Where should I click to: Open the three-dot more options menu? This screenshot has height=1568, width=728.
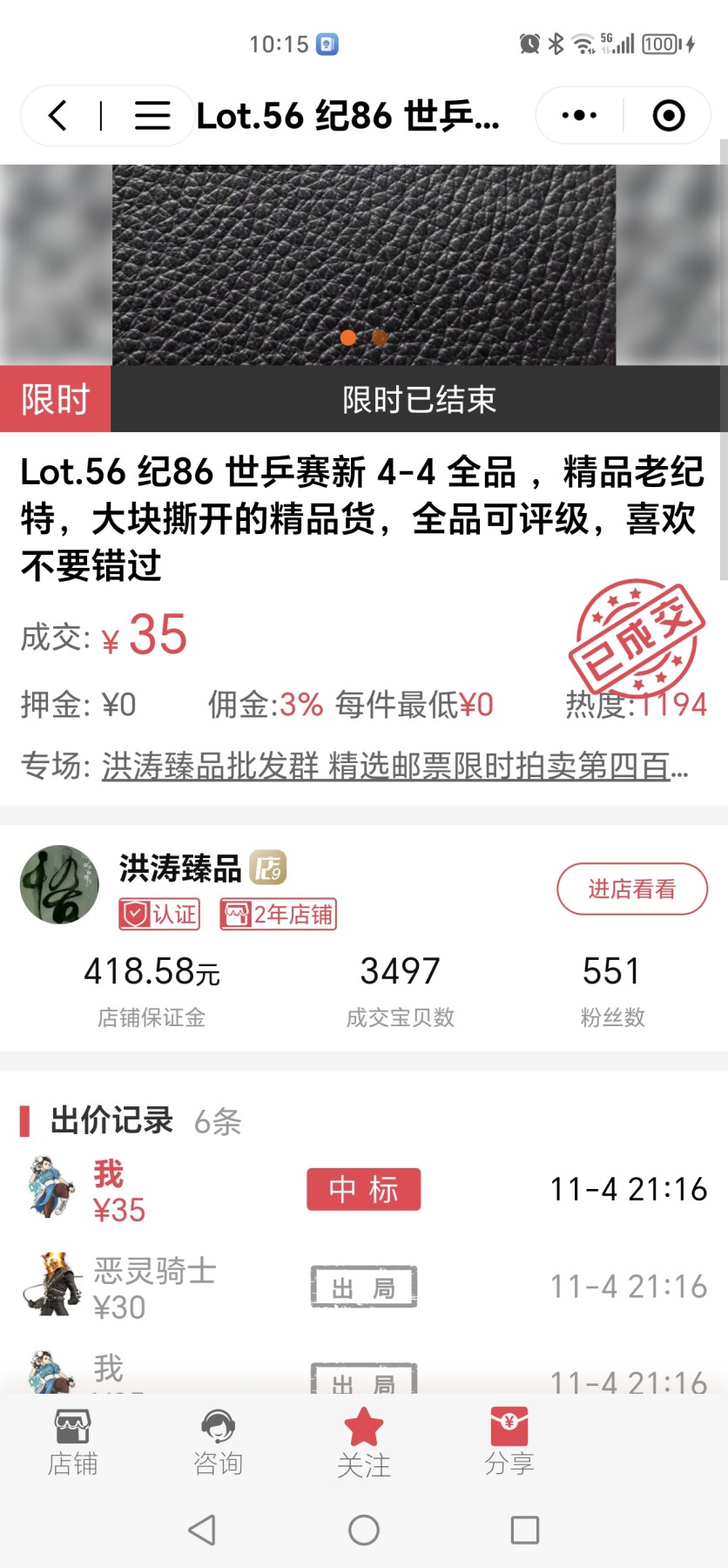[x=579, y=116]
